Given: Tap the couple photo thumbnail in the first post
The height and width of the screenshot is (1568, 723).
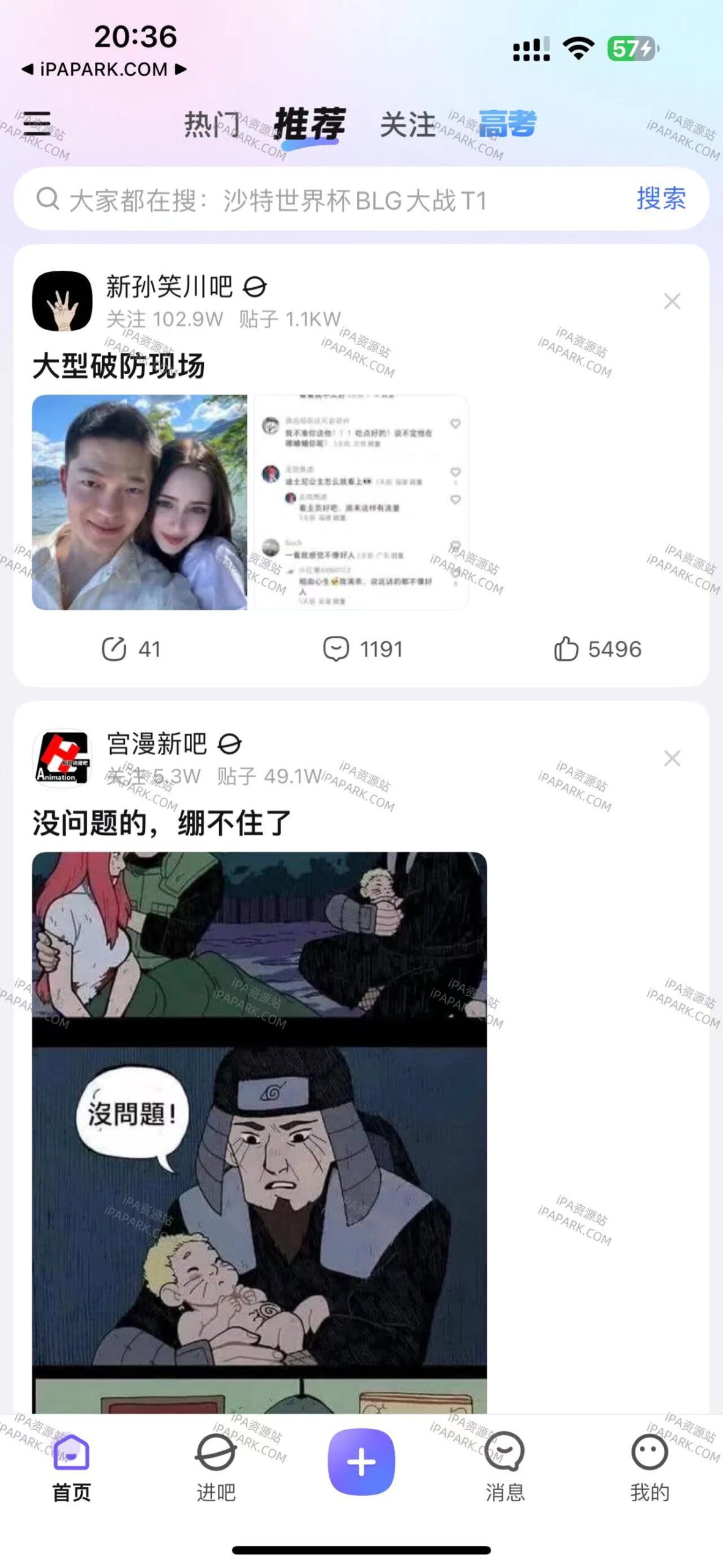Looking at the screenshot, I should point(138,505).
